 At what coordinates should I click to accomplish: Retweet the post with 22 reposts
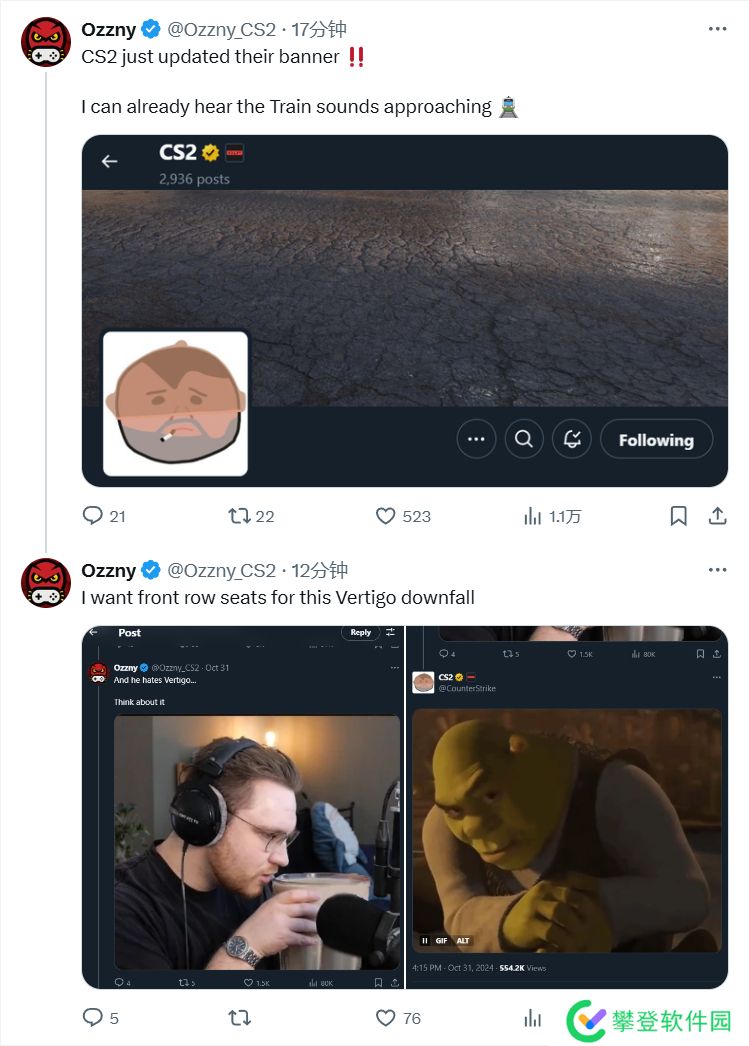(x=239, y=516)
